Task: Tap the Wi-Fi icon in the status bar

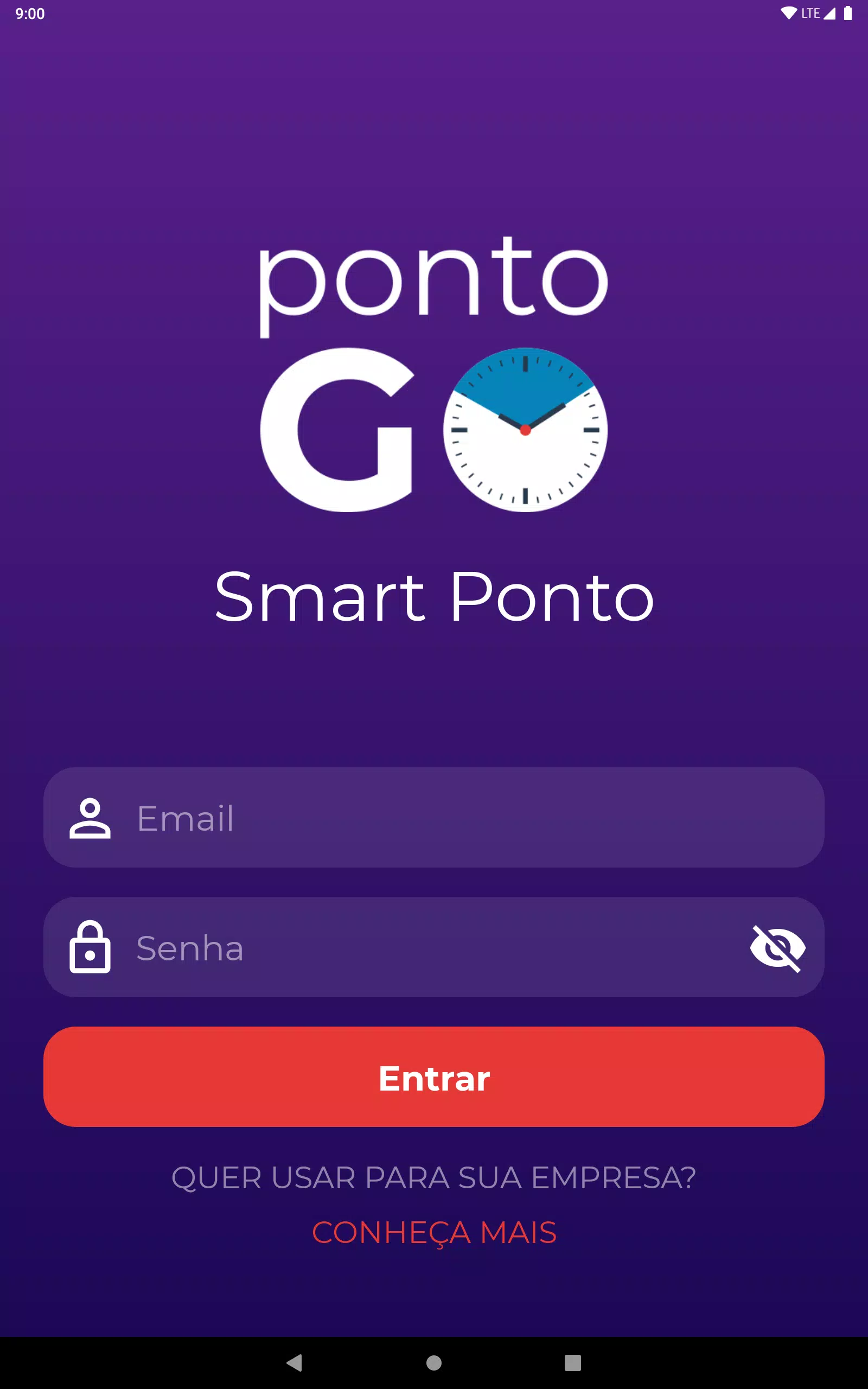Action: (x=788, y=12)
